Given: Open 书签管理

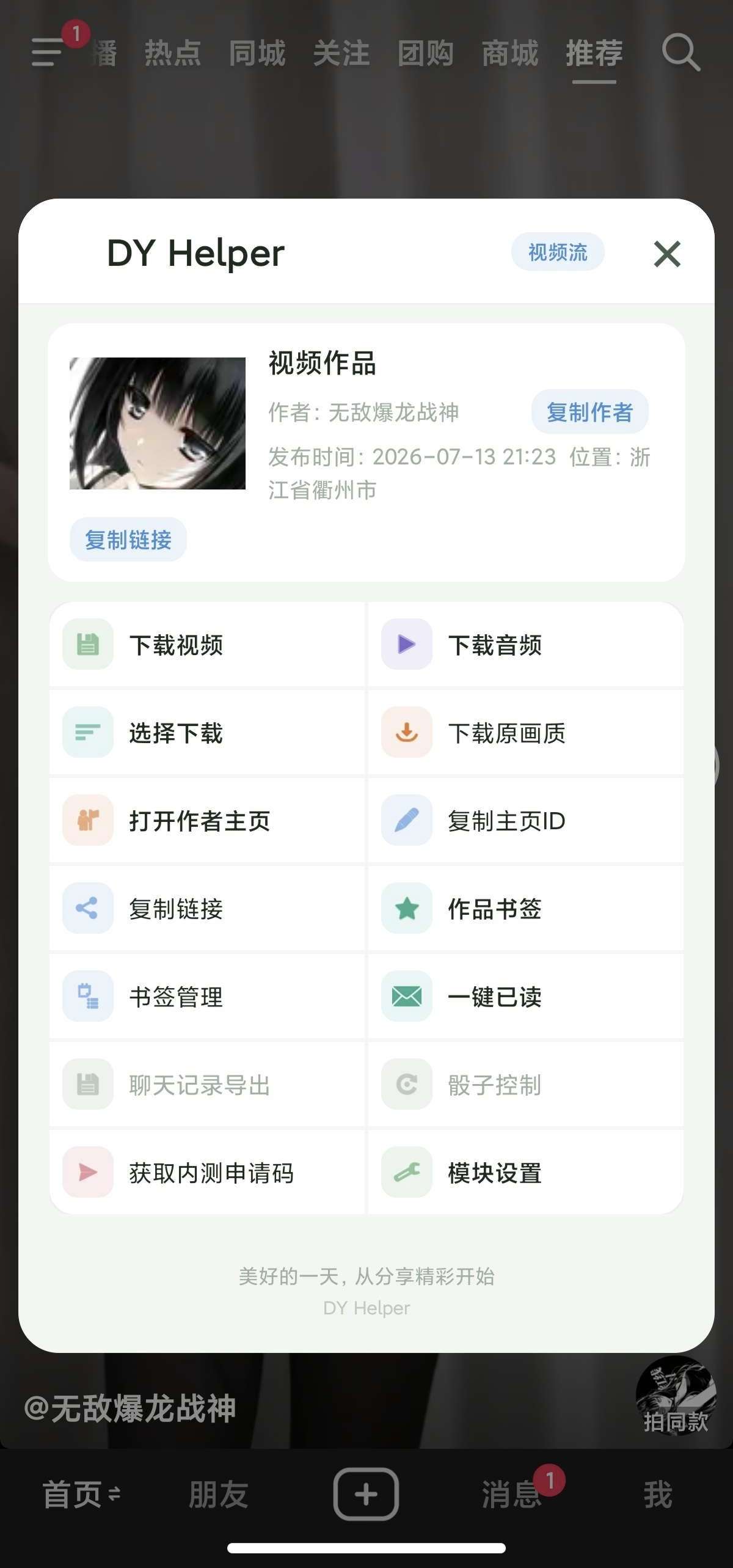Looking at the screenshot, I should pyautogui.click(x=207, y=997).
